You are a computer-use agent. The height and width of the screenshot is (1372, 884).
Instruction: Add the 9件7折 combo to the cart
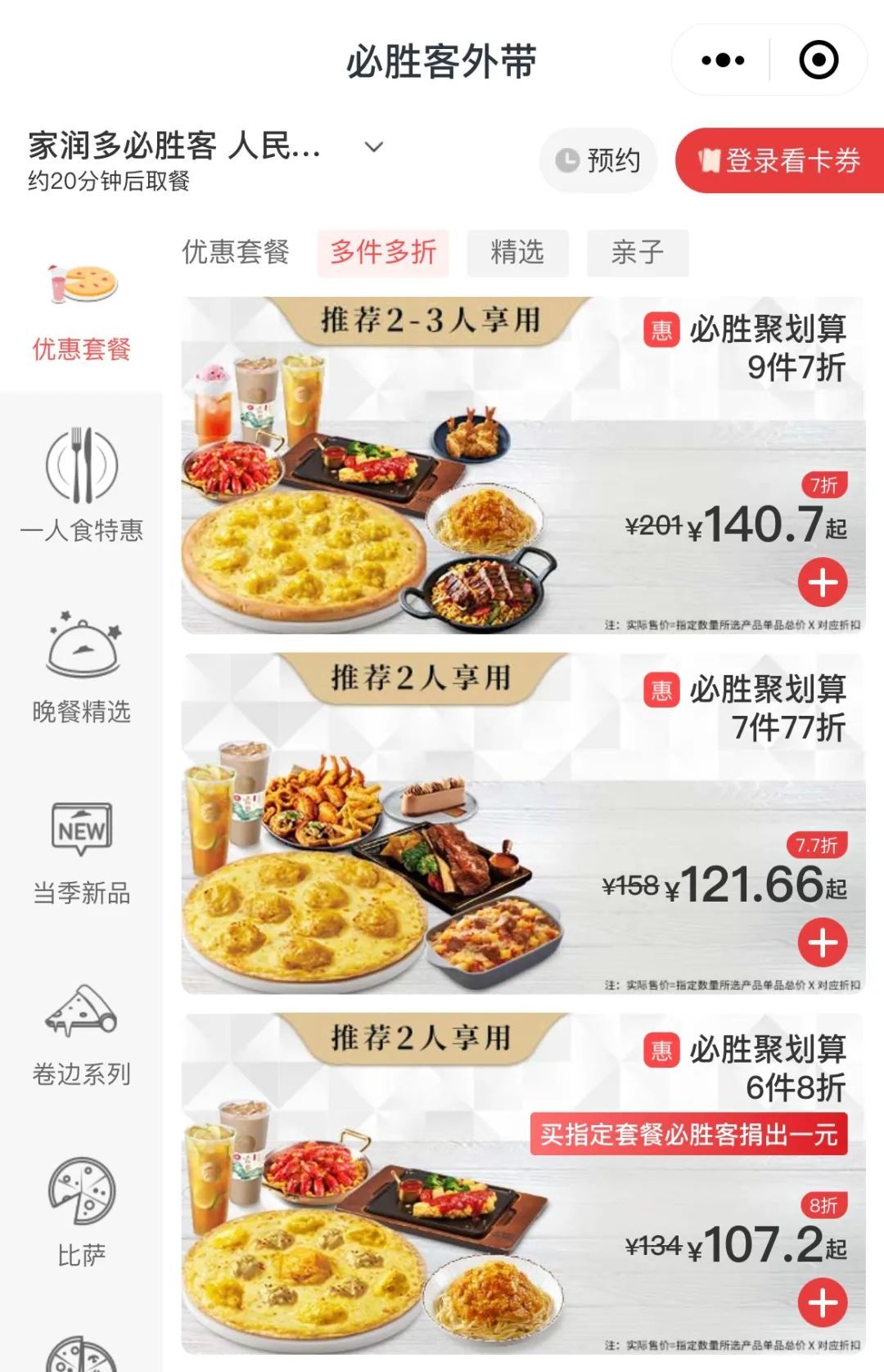[x=823, y=583]
